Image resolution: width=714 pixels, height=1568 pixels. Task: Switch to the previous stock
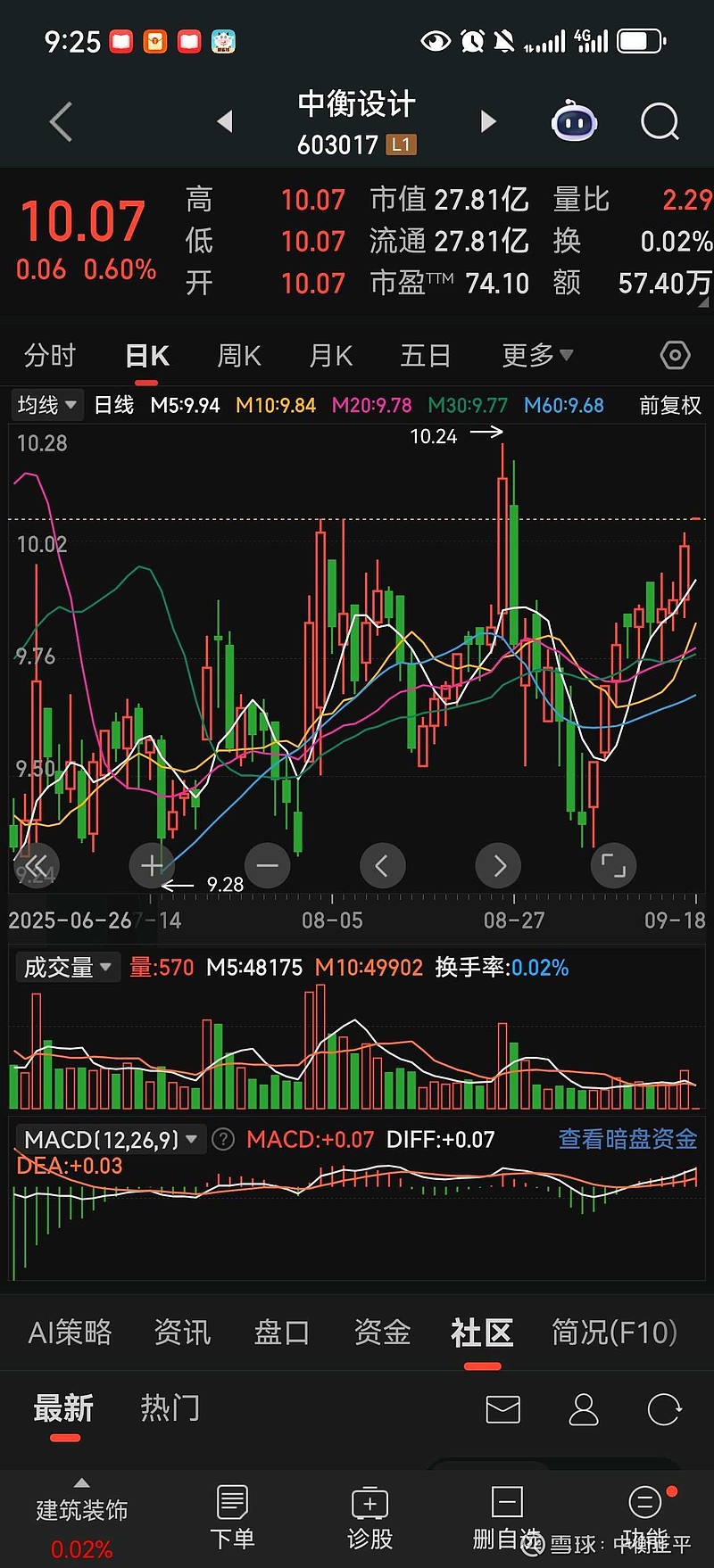[x=225, y=121]
